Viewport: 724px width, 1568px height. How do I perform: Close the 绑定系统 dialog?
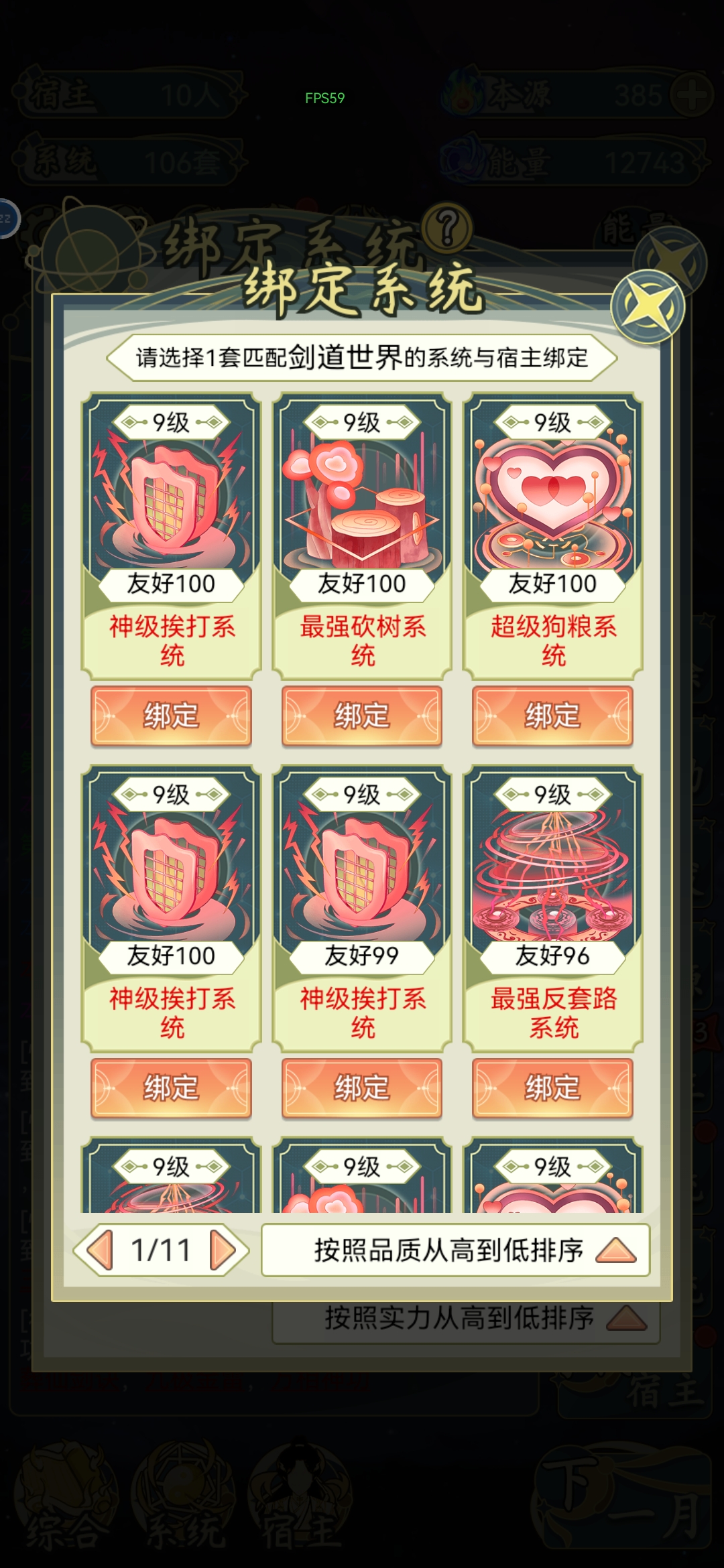click(x=647, y=307)
